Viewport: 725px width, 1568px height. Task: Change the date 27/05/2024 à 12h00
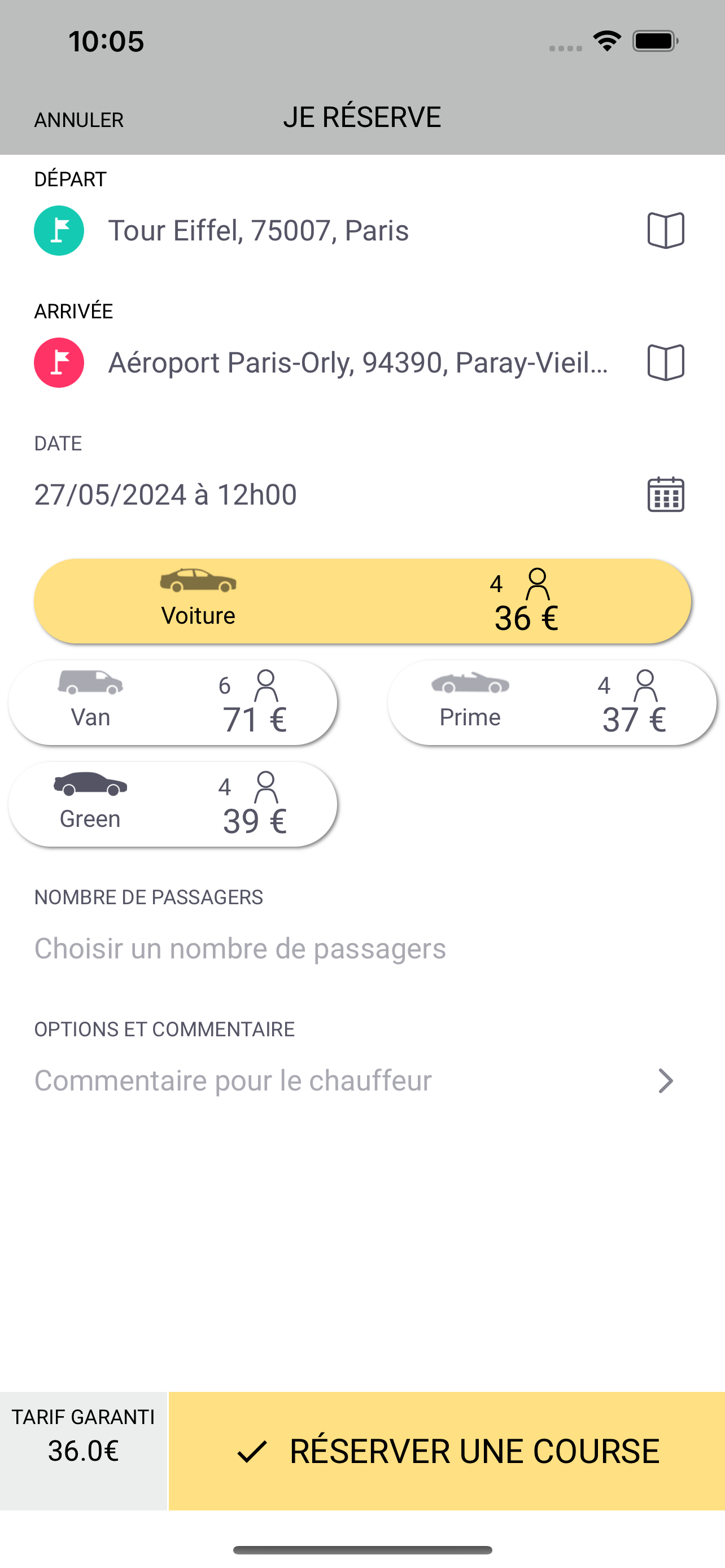[x=165, y=494]
